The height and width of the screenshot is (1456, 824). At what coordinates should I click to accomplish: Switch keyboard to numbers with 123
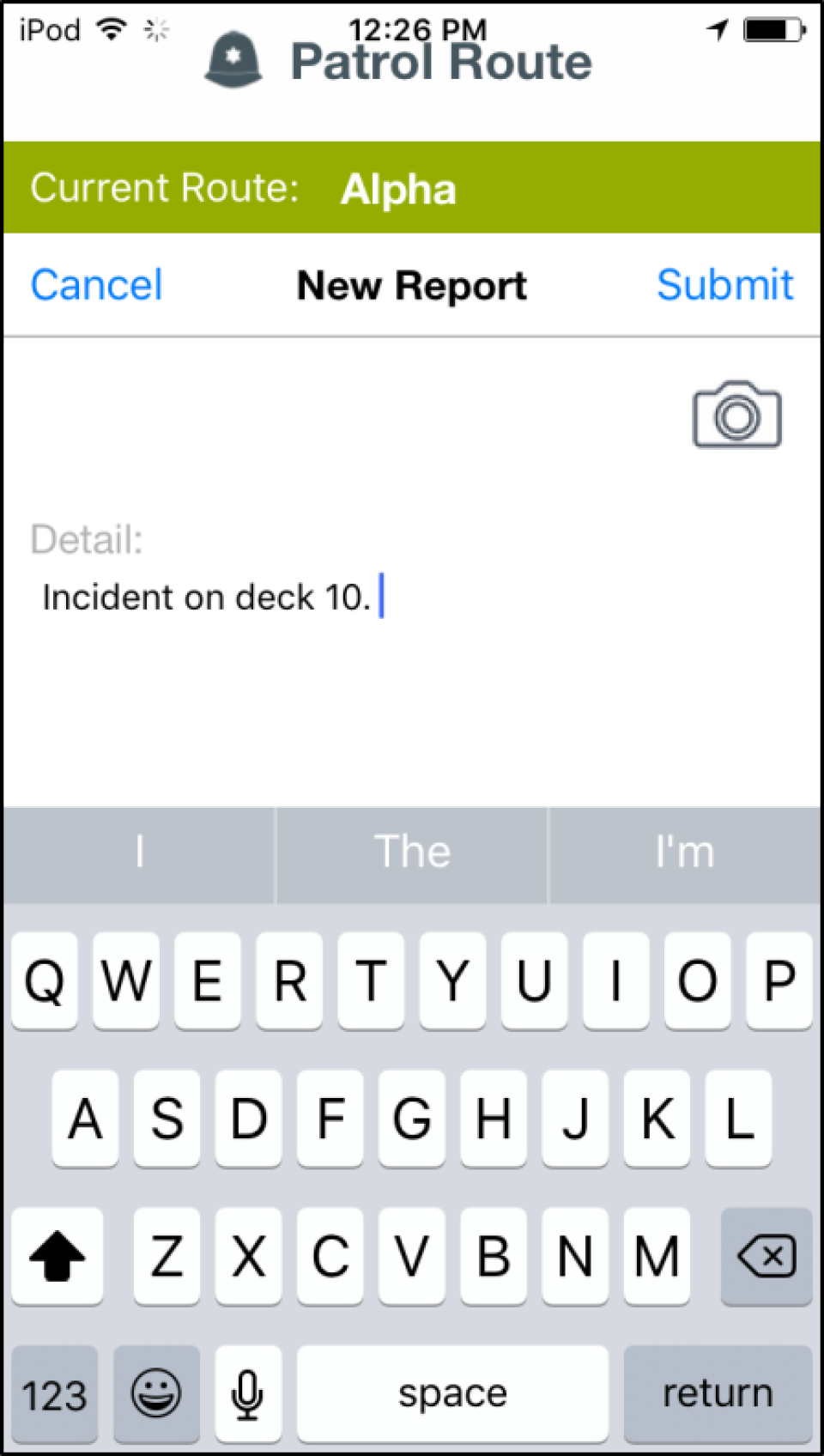[x=55, y=1394]
